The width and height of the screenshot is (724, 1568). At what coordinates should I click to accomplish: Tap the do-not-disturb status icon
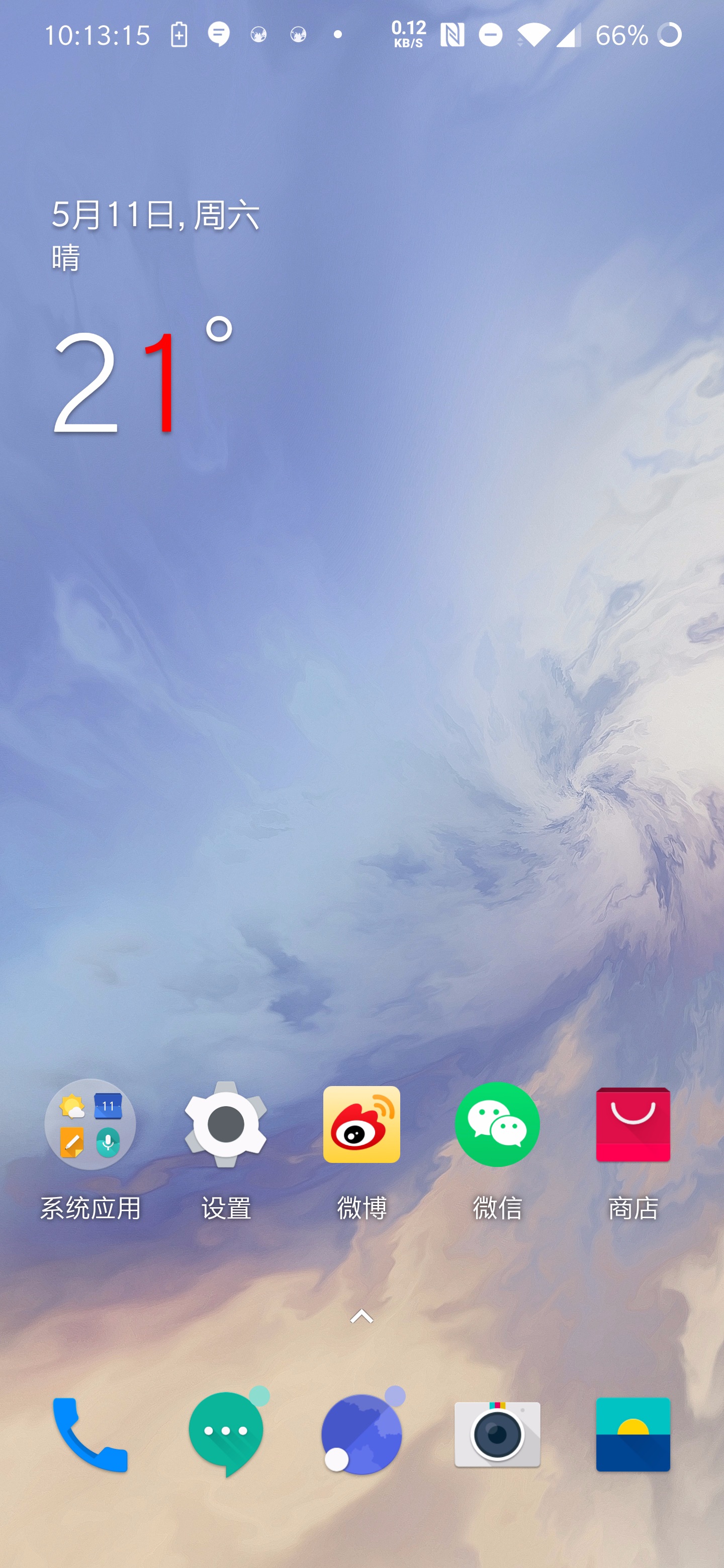[x=491, y=35]
